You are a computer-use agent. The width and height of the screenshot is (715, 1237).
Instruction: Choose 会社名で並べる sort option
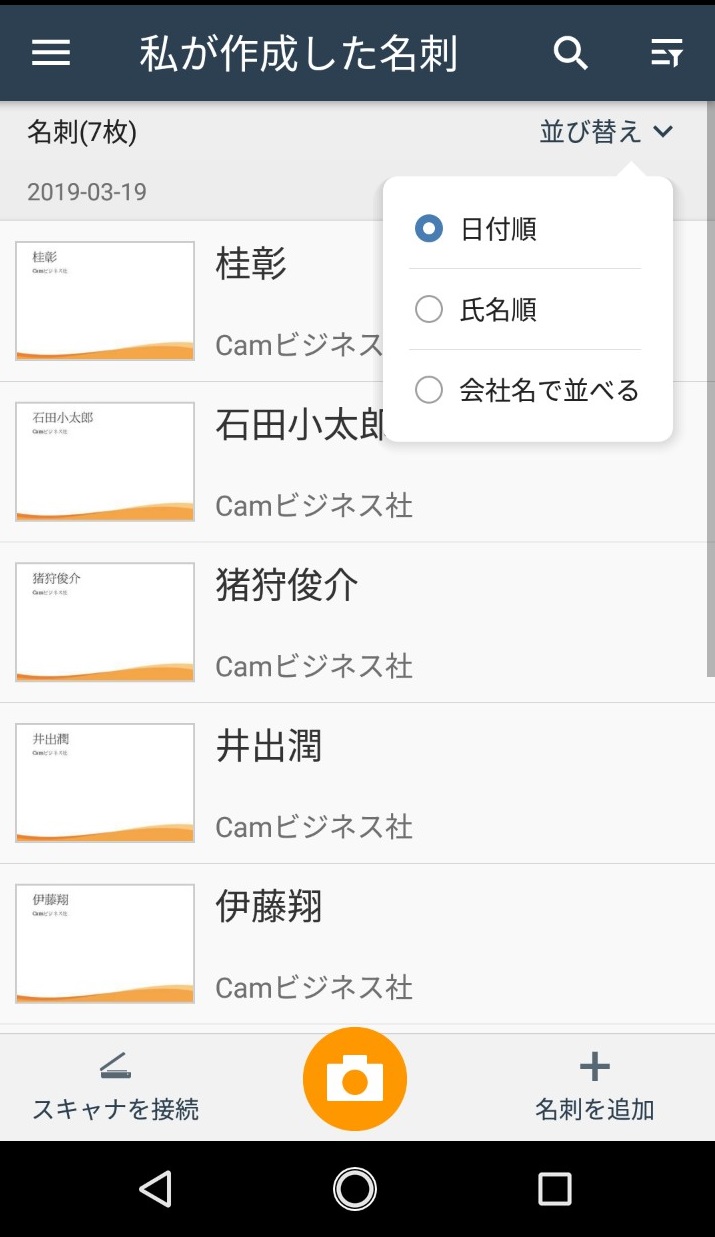(527, 390)
